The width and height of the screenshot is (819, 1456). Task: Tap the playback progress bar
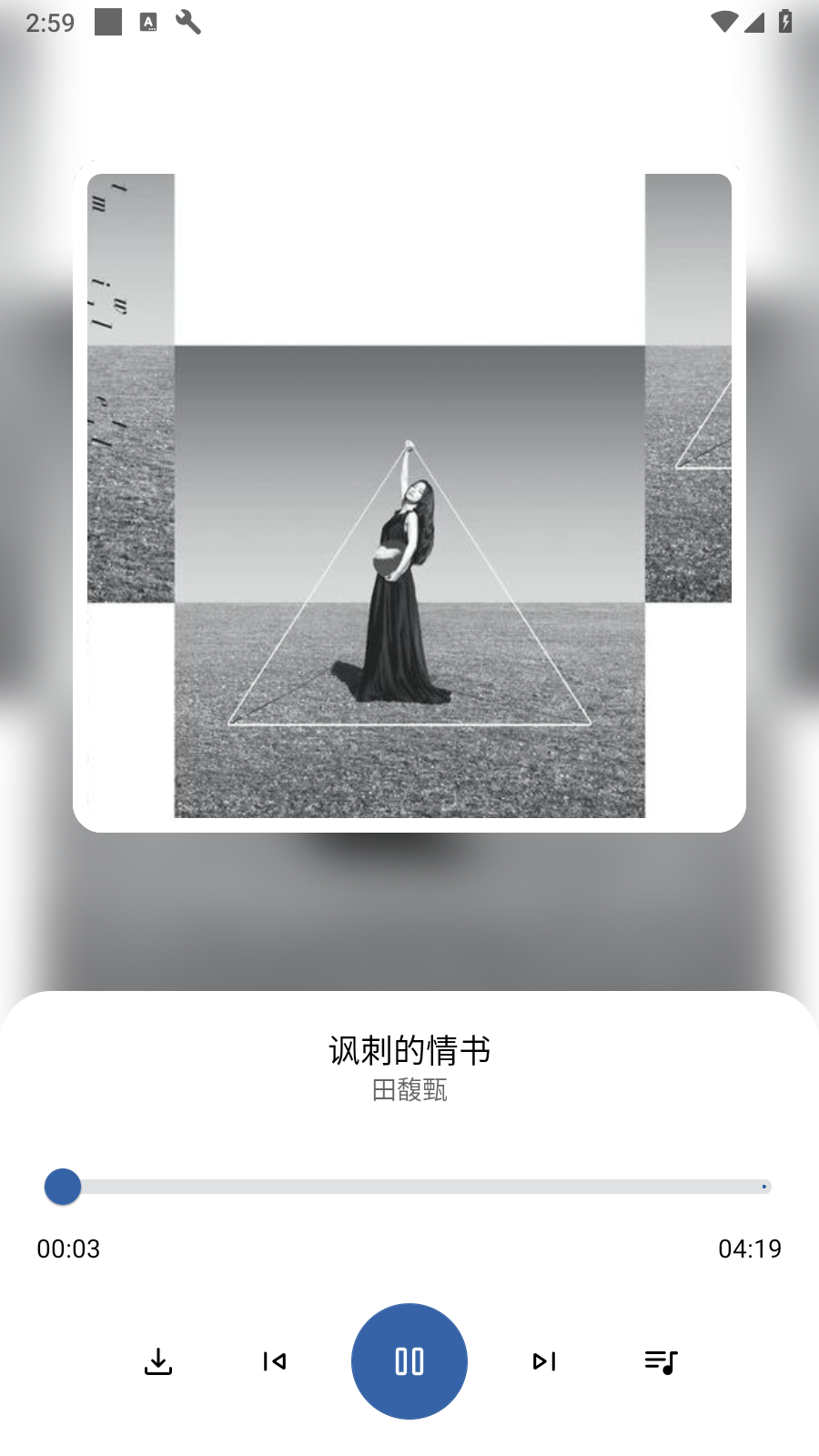point(409,1187)
